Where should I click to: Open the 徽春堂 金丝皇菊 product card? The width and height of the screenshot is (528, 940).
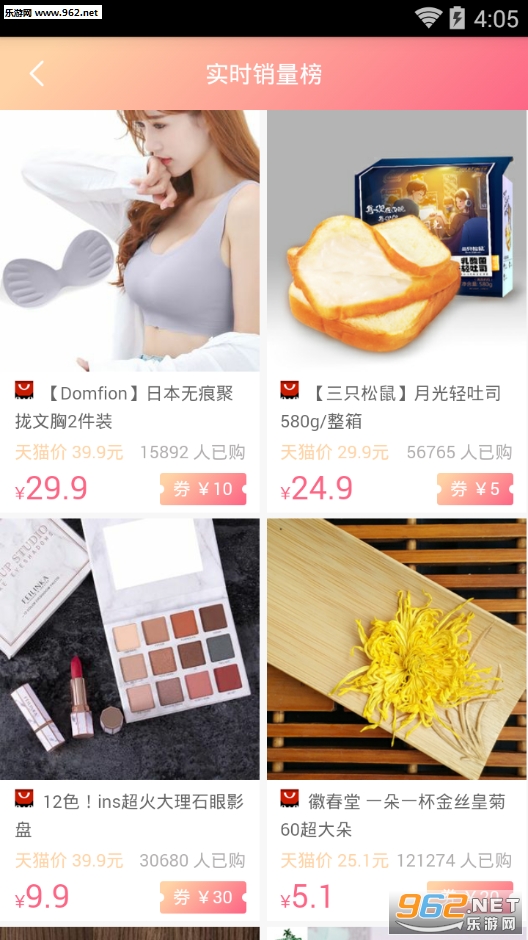(396, 720)
